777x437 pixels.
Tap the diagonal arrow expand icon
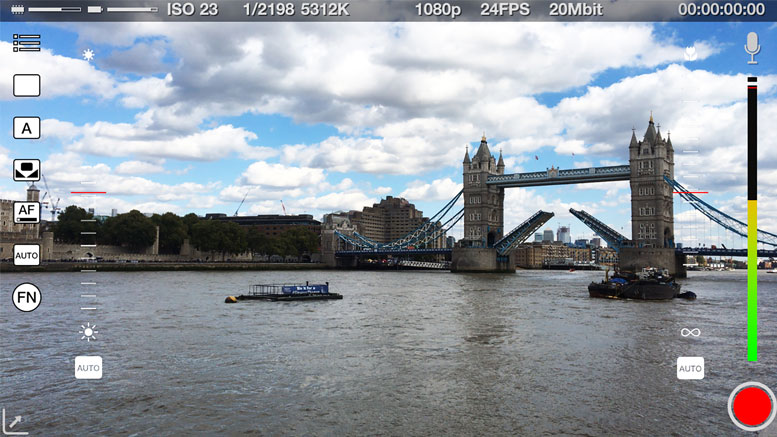13,421
